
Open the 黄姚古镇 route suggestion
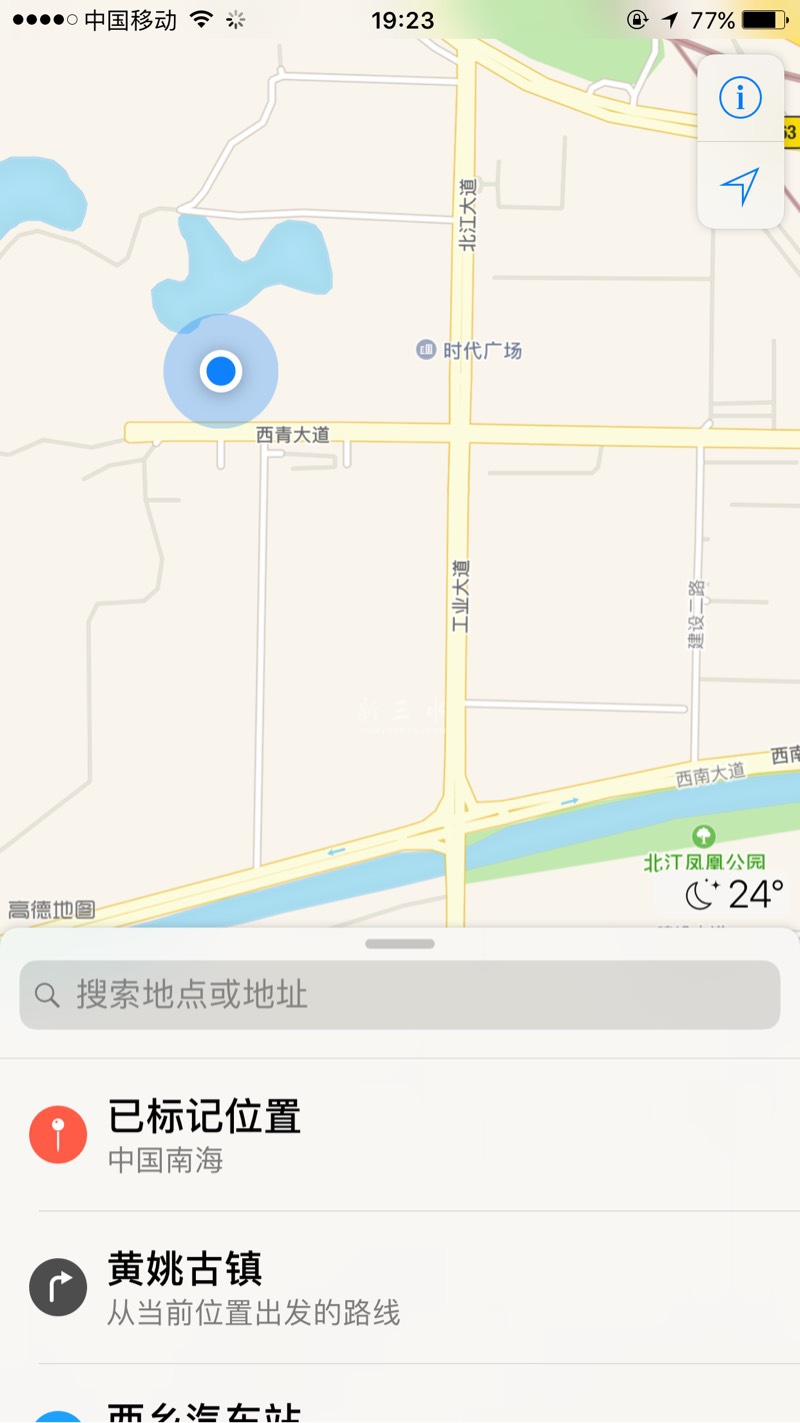click(x=400, y=1287)
